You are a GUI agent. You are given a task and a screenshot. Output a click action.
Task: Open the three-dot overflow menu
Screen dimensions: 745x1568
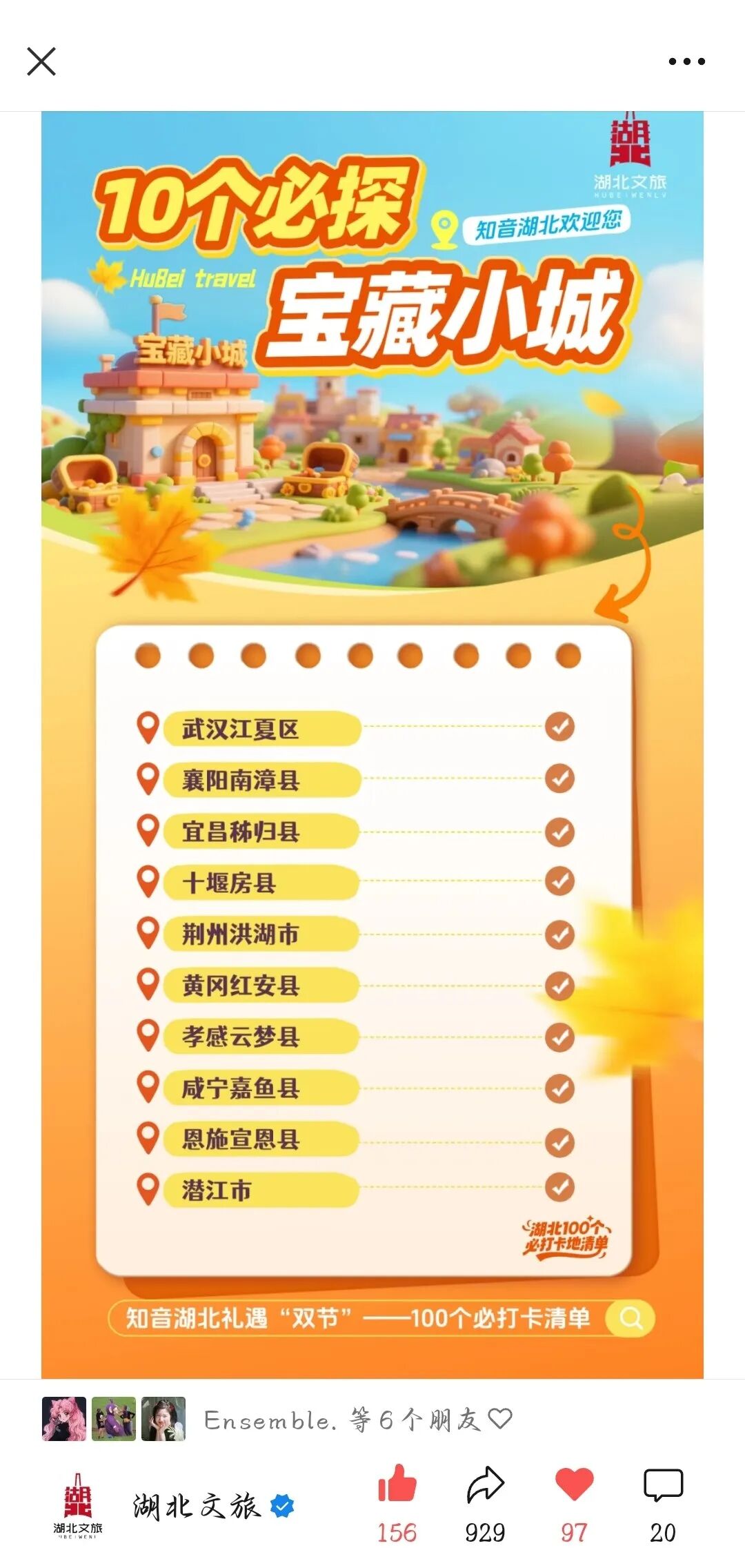[x=686, y=61]
